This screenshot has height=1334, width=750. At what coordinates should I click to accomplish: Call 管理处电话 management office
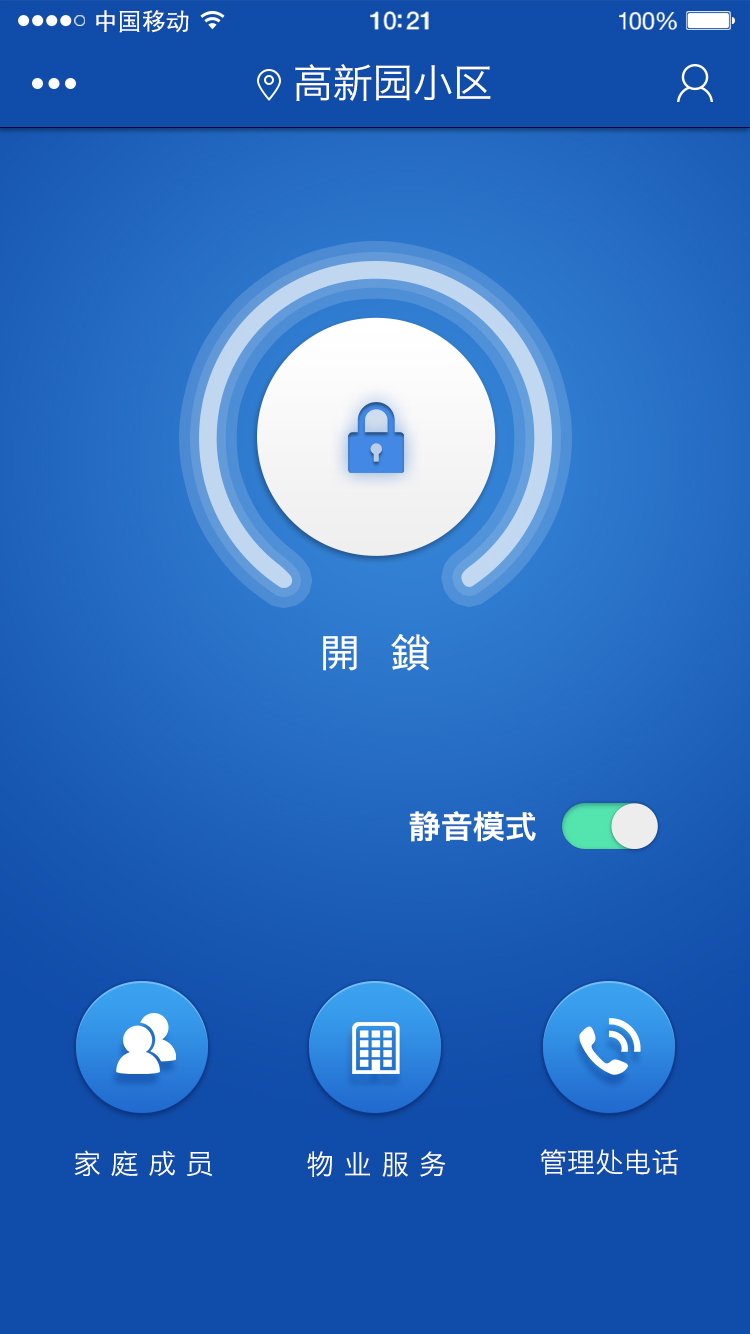point(609,1047)
